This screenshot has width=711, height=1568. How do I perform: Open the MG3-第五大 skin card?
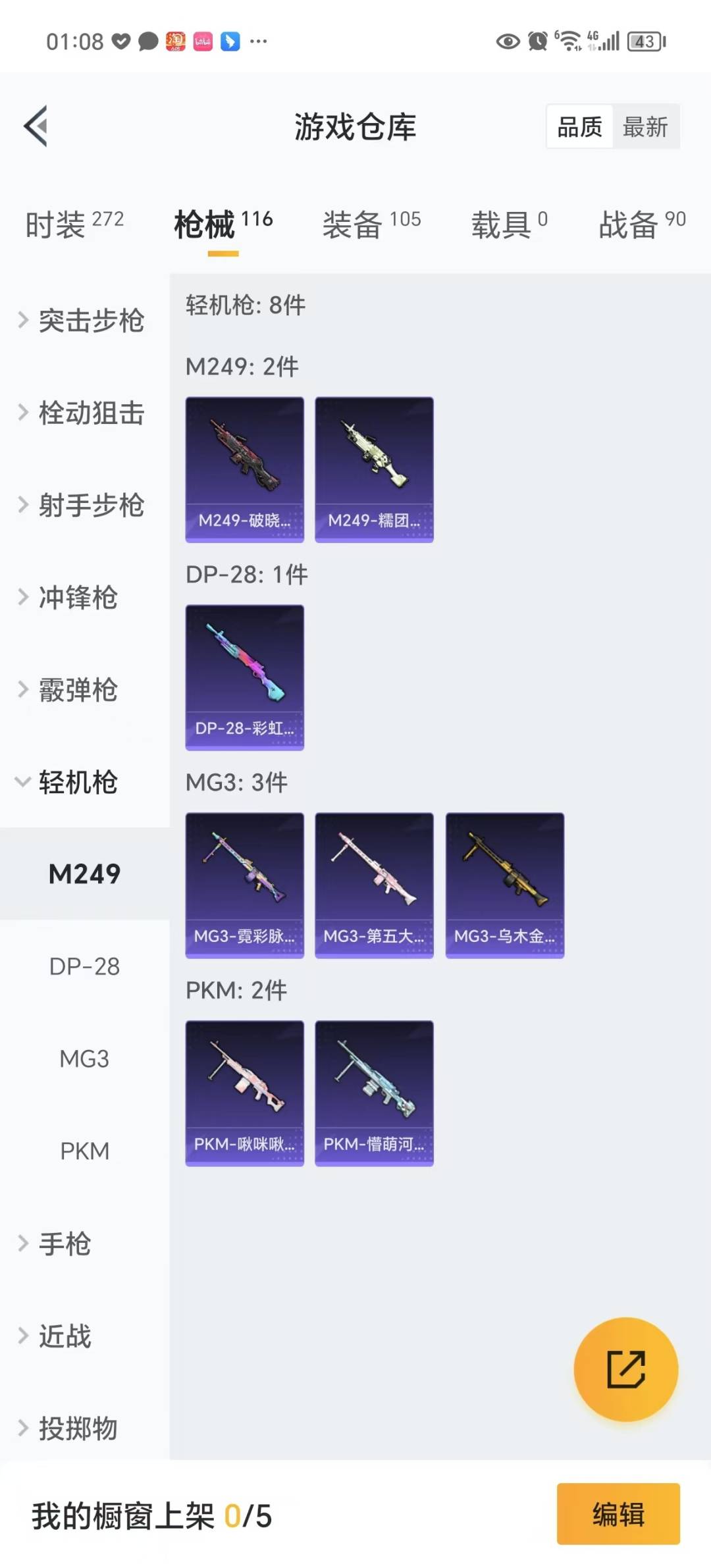(x=374, y=885)
